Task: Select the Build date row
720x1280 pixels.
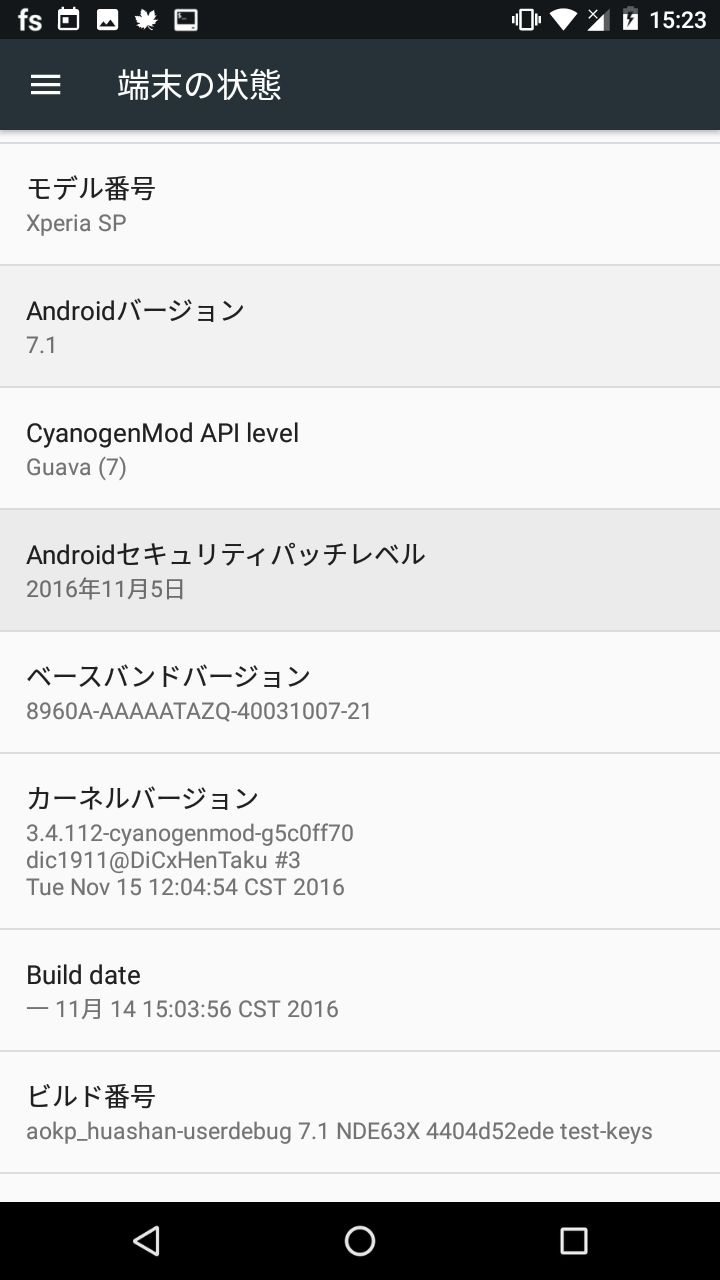Action: pos(360,990)
